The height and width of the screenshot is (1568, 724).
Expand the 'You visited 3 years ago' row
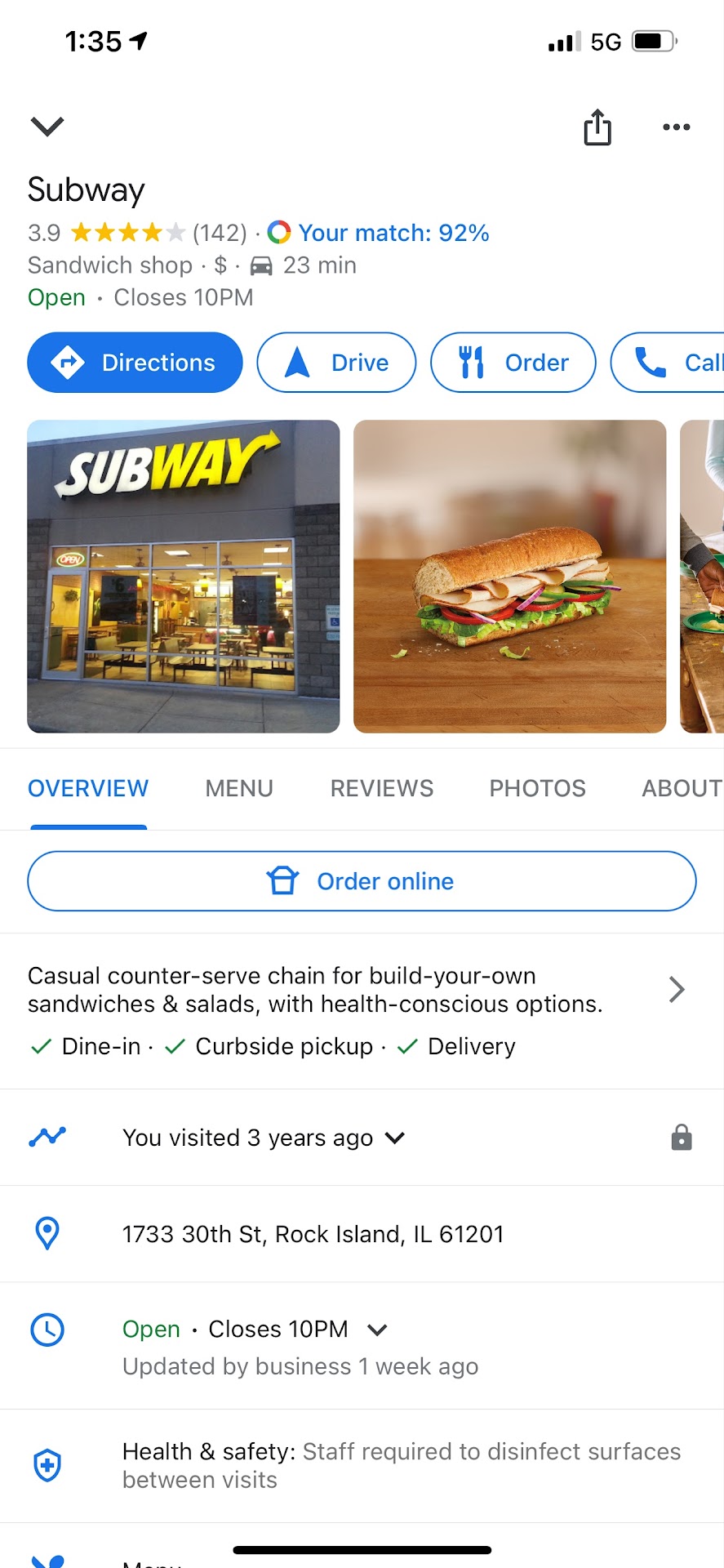[x=263, y=1138]
